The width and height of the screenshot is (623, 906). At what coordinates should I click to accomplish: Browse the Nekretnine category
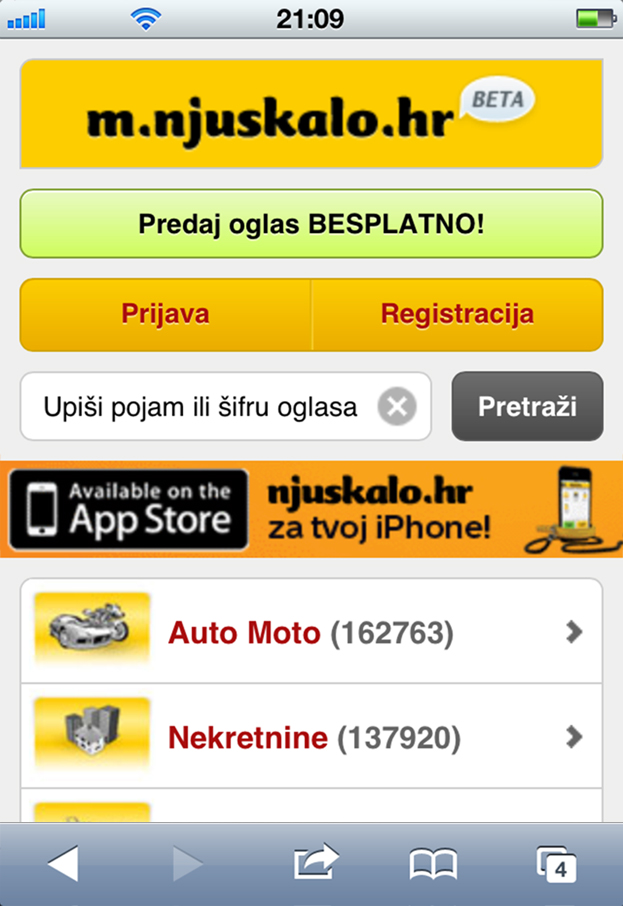[311, 738]
